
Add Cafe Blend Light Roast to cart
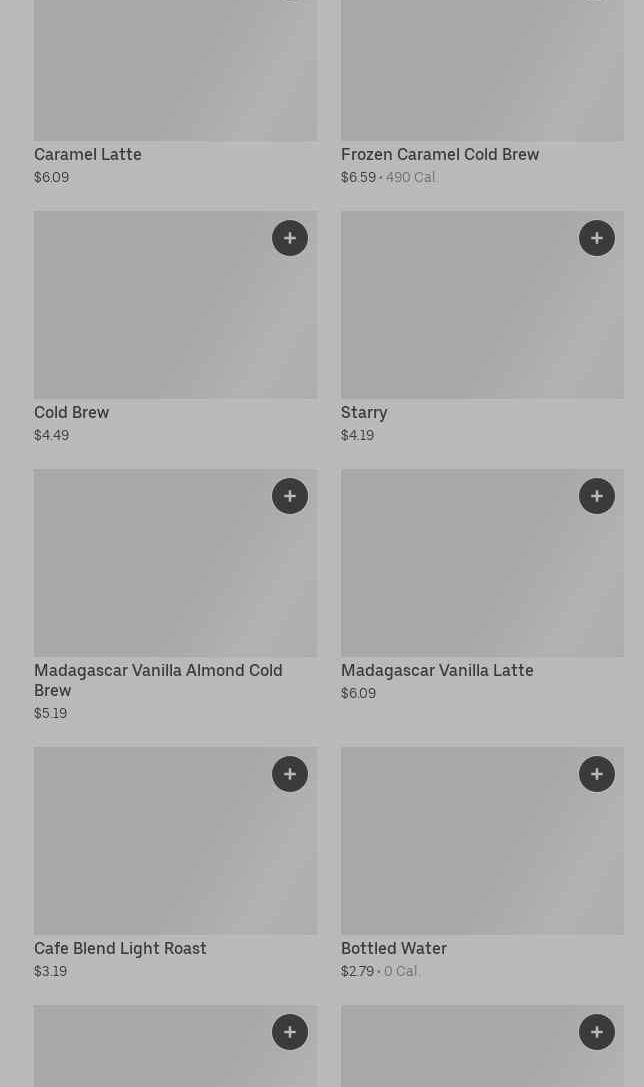pyautogui.click(x=290, y=774)
